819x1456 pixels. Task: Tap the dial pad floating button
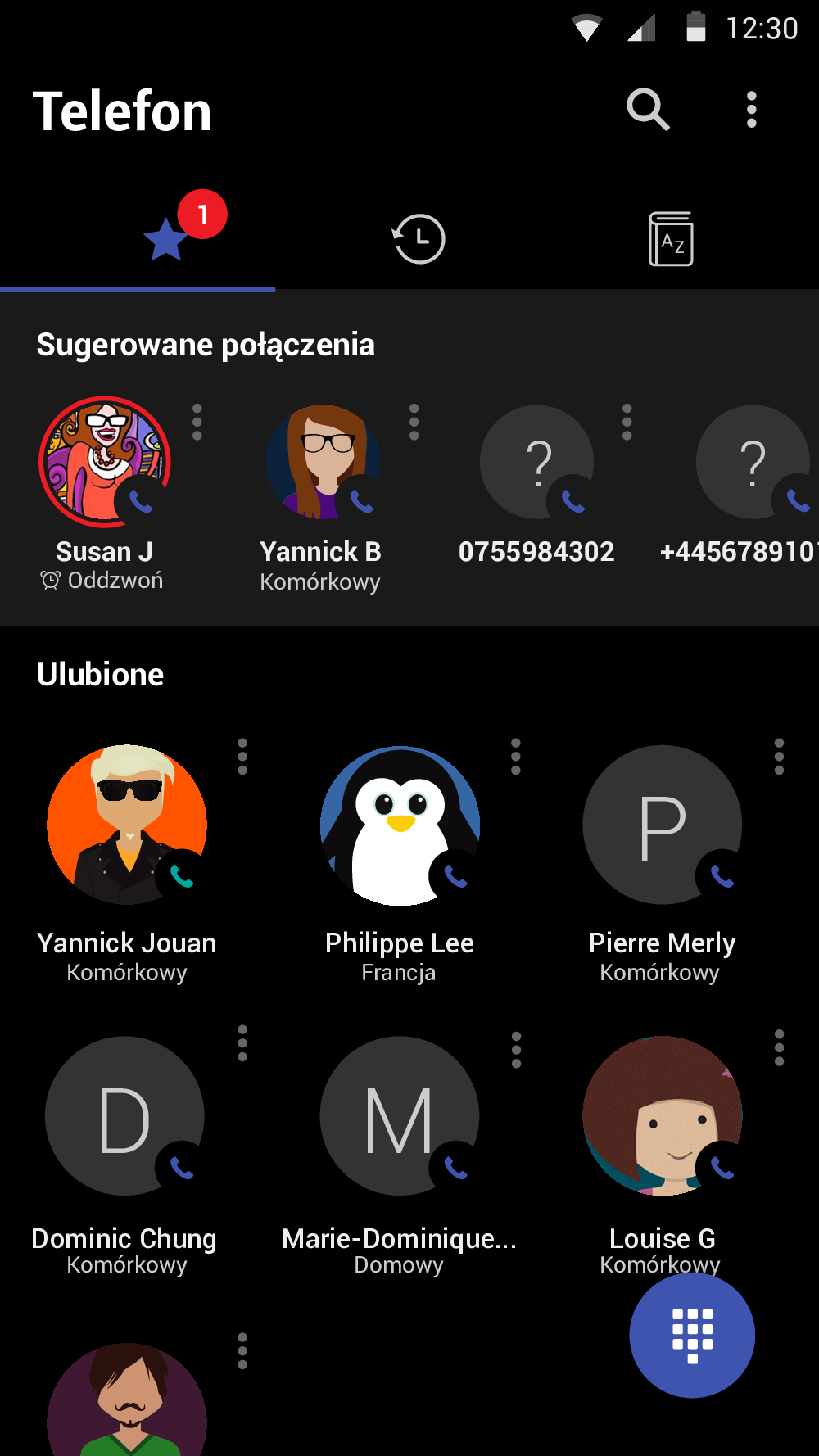pos(692,1335)
